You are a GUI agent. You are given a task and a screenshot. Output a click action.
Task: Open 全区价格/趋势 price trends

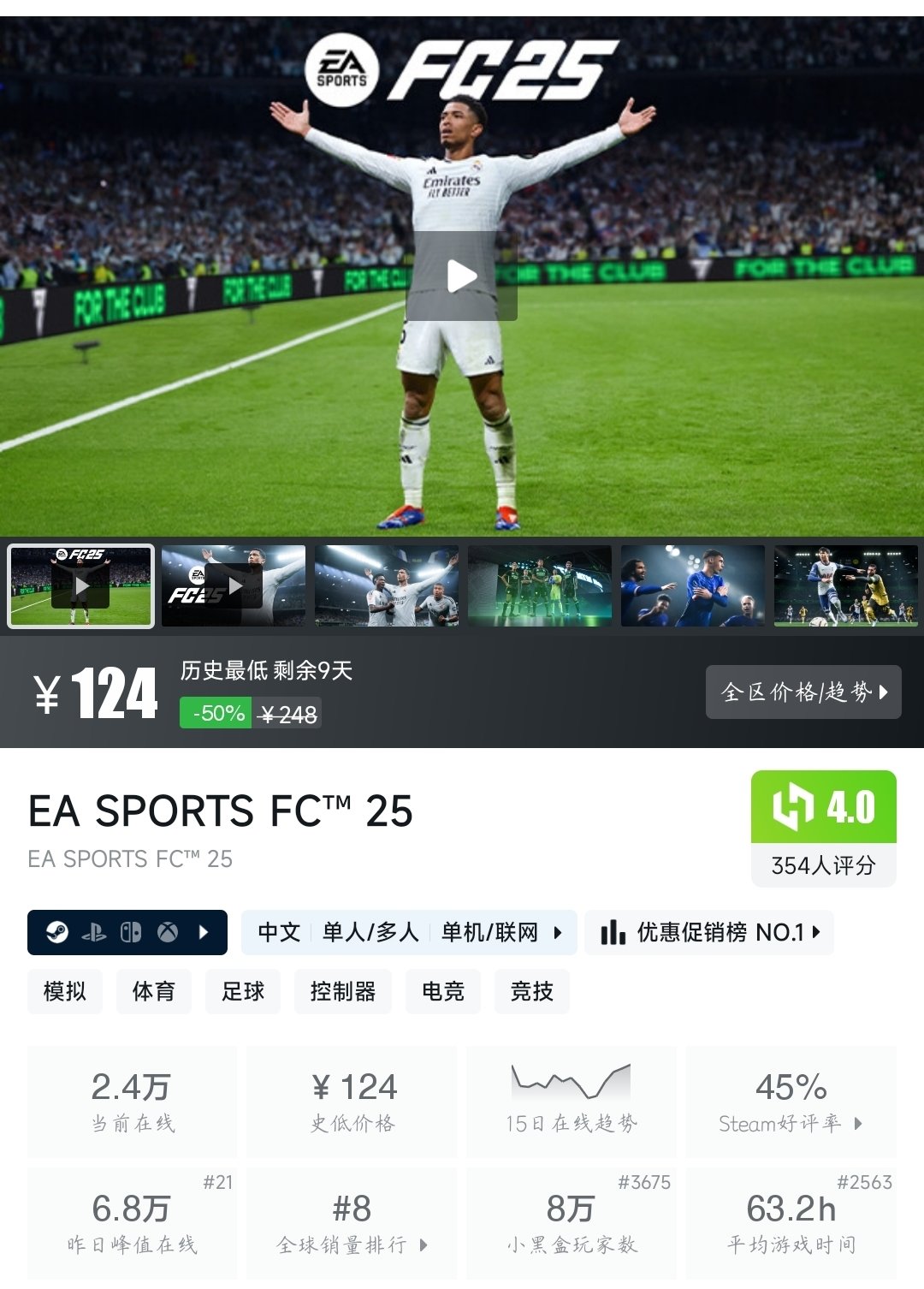pyautogui.click(x=803, y=692)
